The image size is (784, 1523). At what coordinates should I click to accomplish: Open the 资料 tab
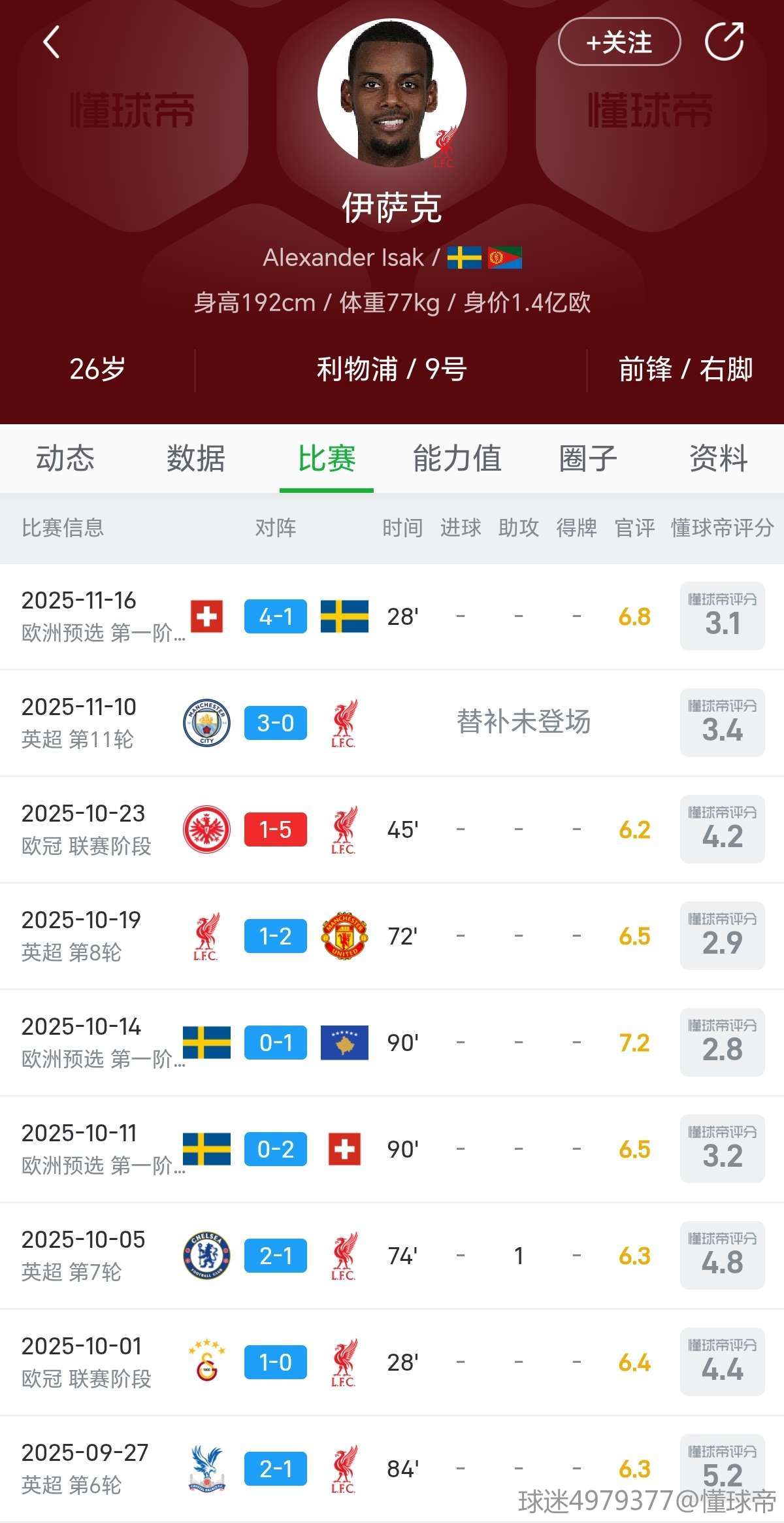tap(718, 458)
